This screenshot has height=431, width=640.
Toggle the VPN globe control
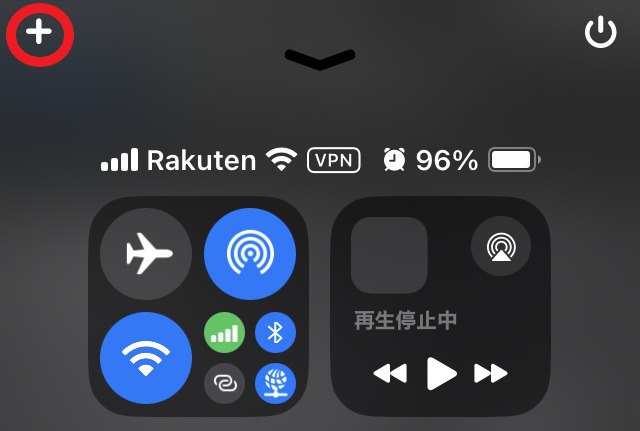pos(276,384)
